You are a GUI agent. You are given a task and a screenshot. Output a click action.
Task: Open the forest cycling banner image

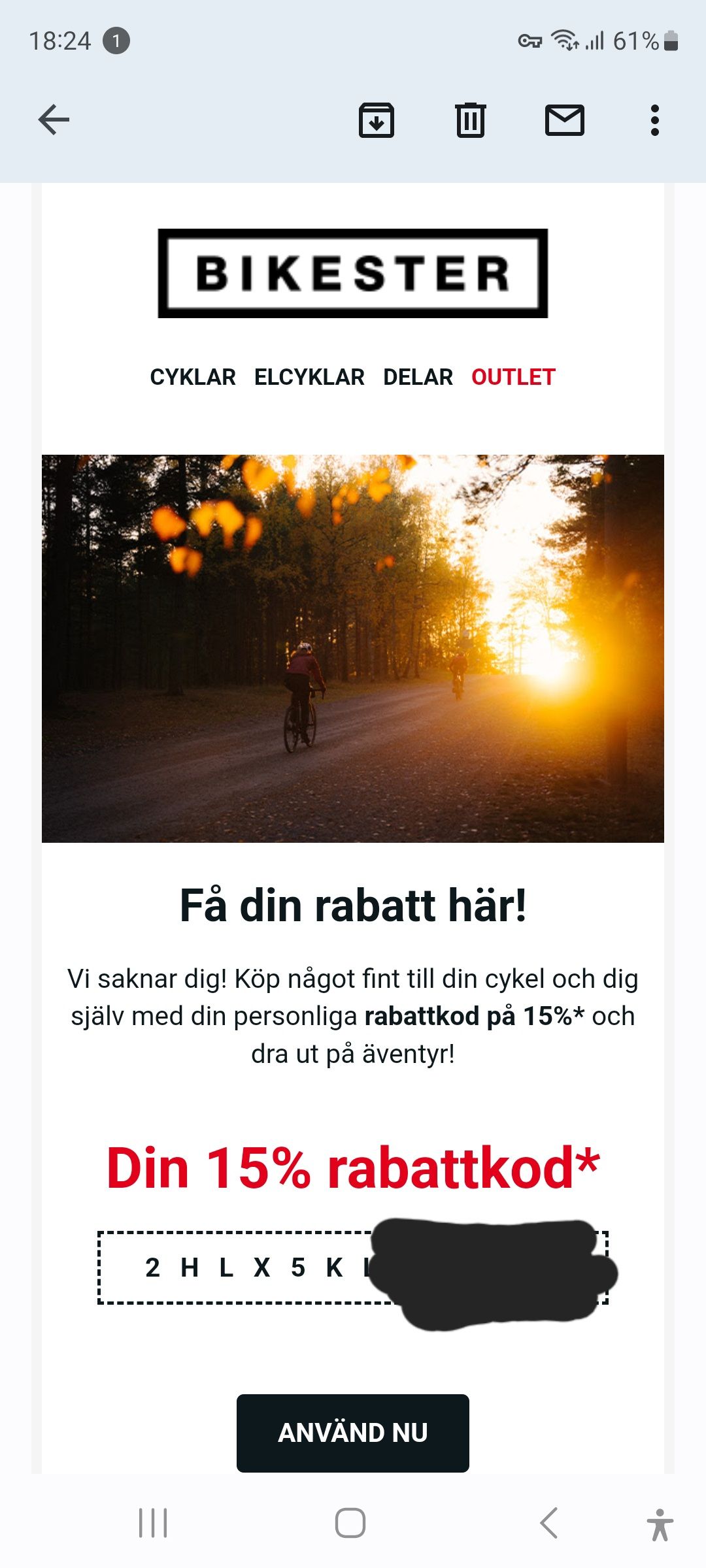[x=353, y=648]
